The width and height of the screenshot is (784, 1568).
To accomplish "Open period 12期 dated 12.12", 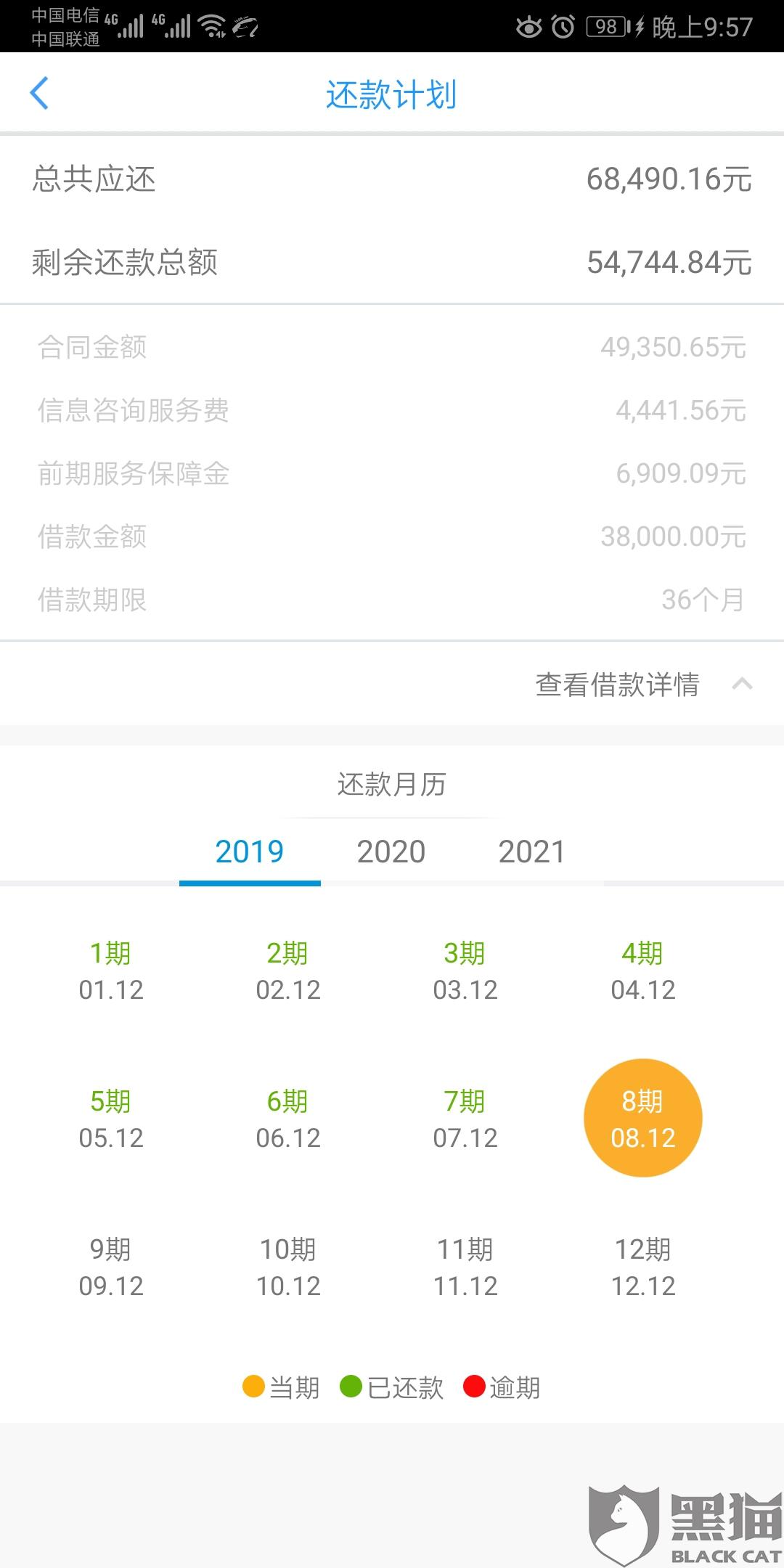I will coord(643,1267).
